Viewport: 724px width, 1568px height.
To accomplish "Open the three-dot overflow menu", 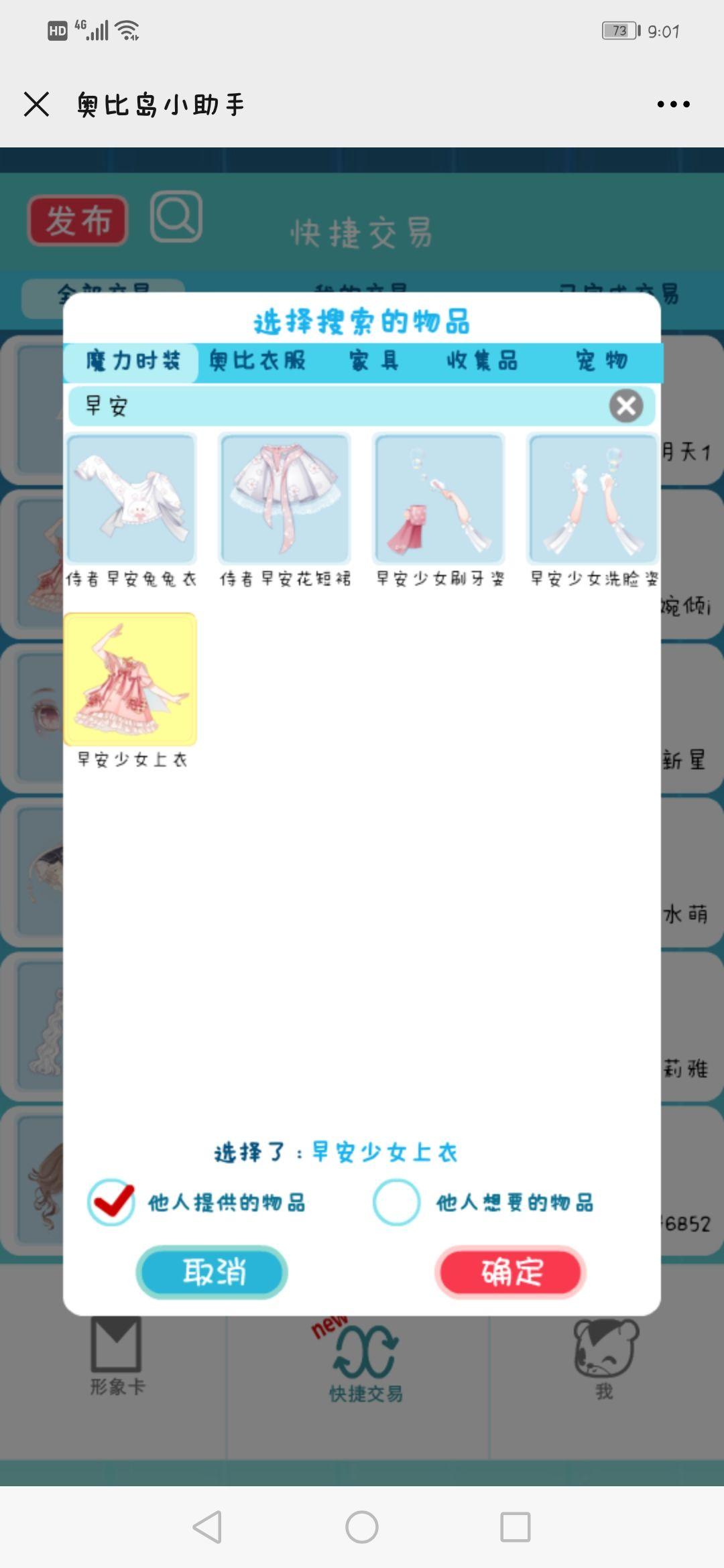I will (673, 105).
